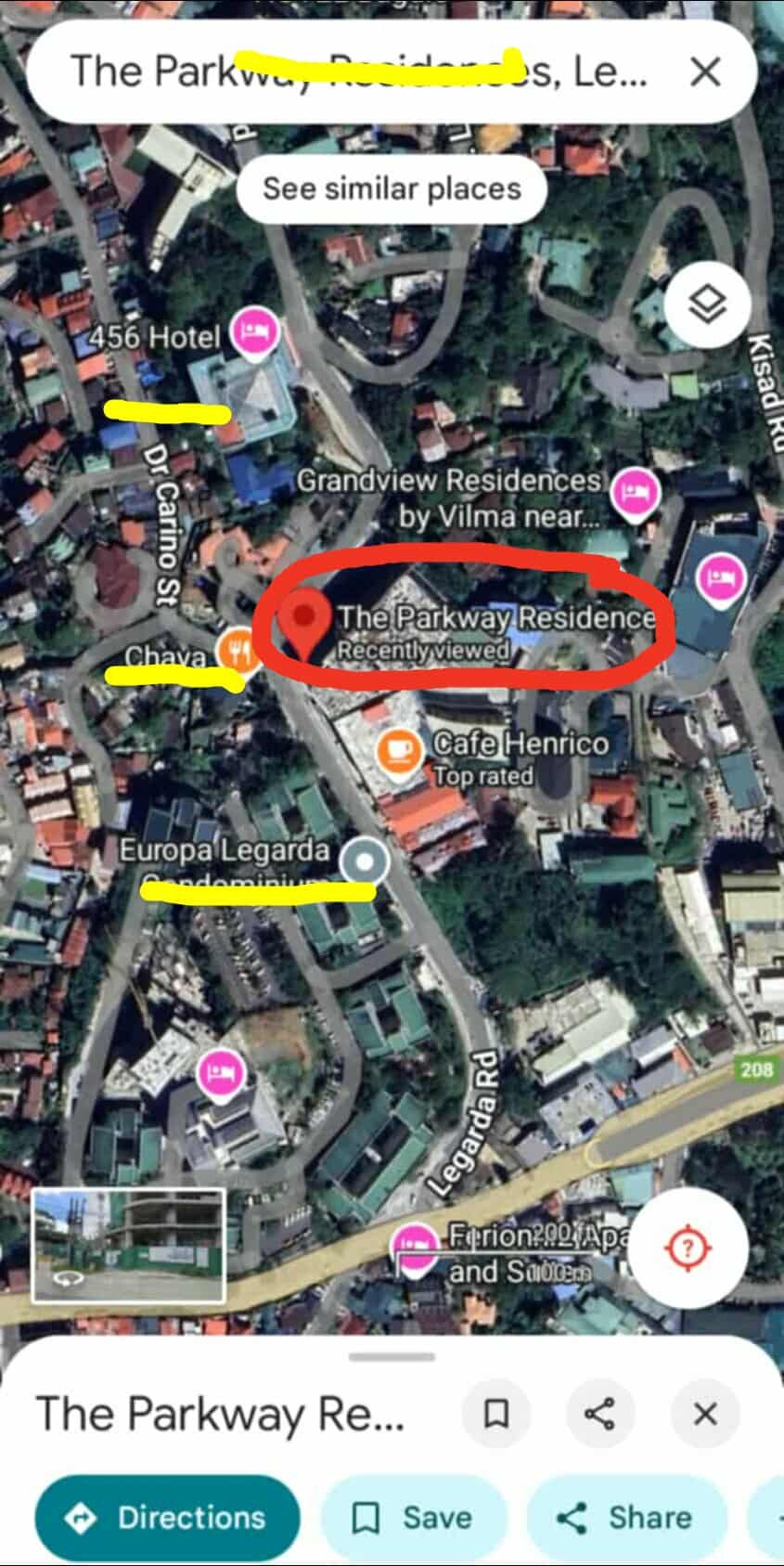
Task: Tap the Share button with text label
Action: pos(625,1518)
